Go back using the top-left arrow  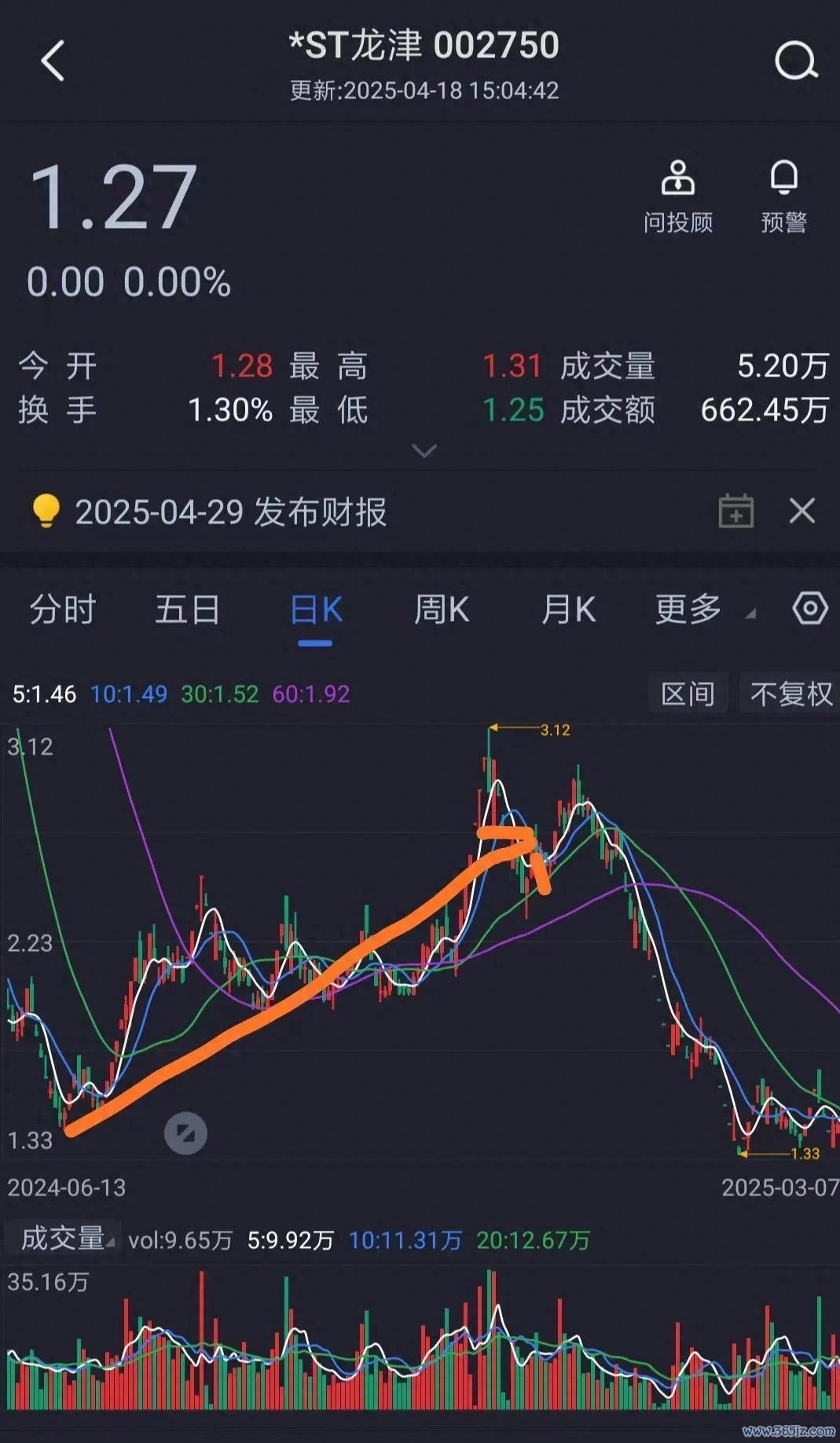[x=53, y=61]
